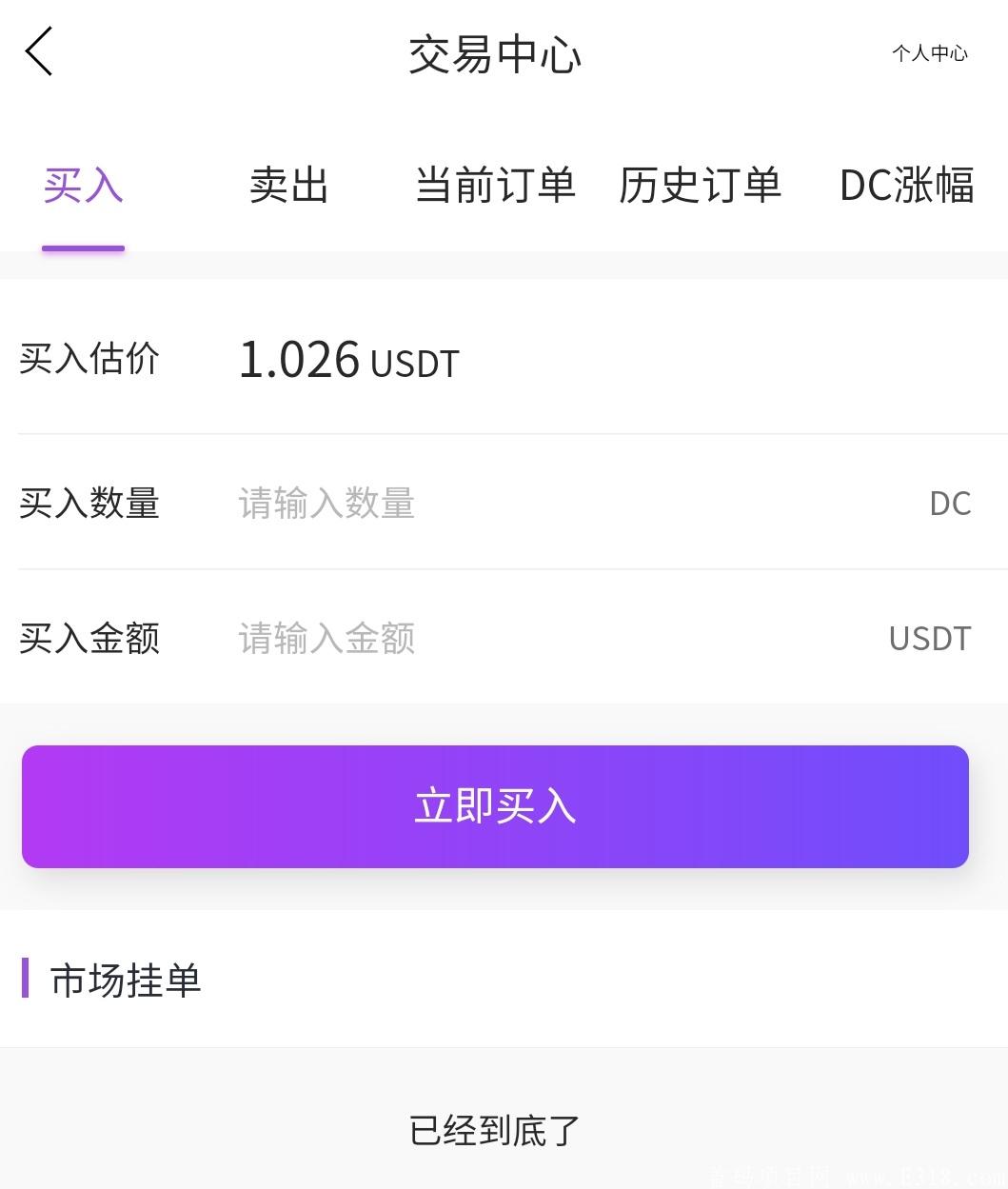Switch to the 当前订单 tab
This screenshot has height=1189, width=1008.
496,187
